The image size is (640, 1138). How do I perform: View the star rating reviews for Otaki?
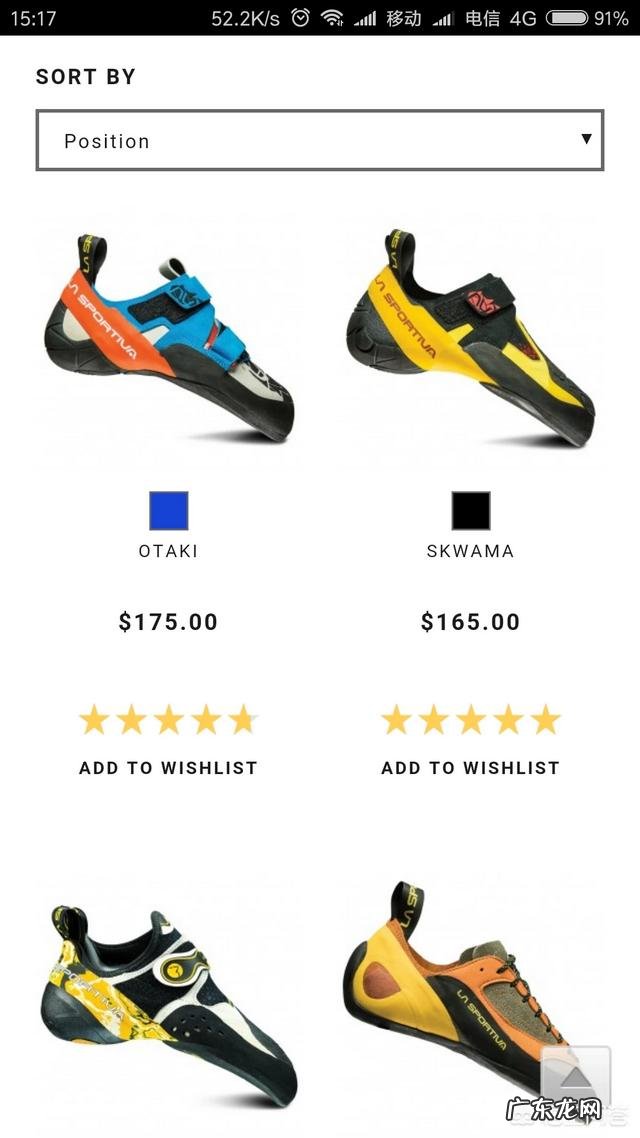tap(168, 720)
